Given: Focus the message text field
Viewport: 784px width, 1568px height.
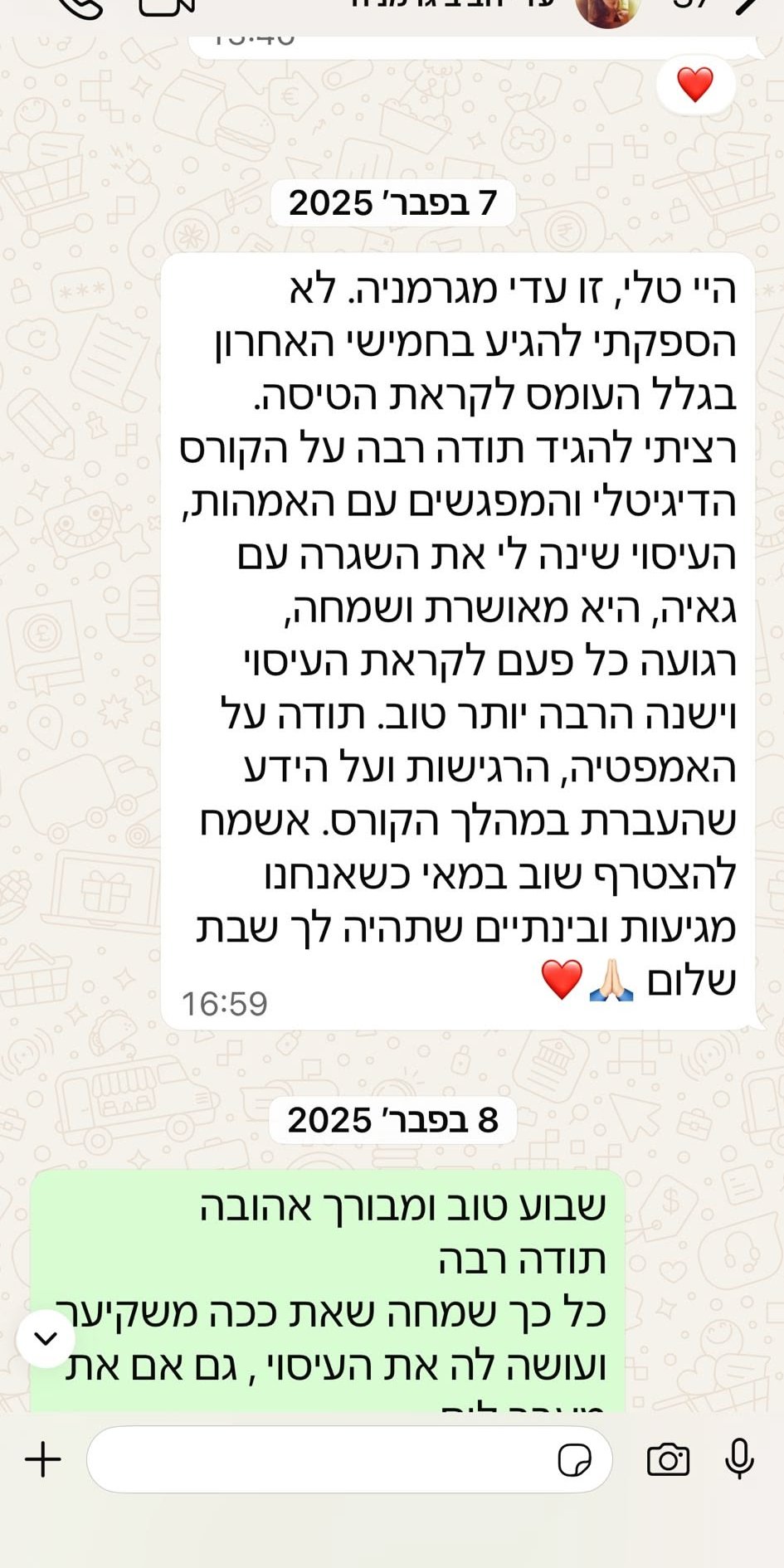Looking at the screenshot, I should tap(315, 1459).
